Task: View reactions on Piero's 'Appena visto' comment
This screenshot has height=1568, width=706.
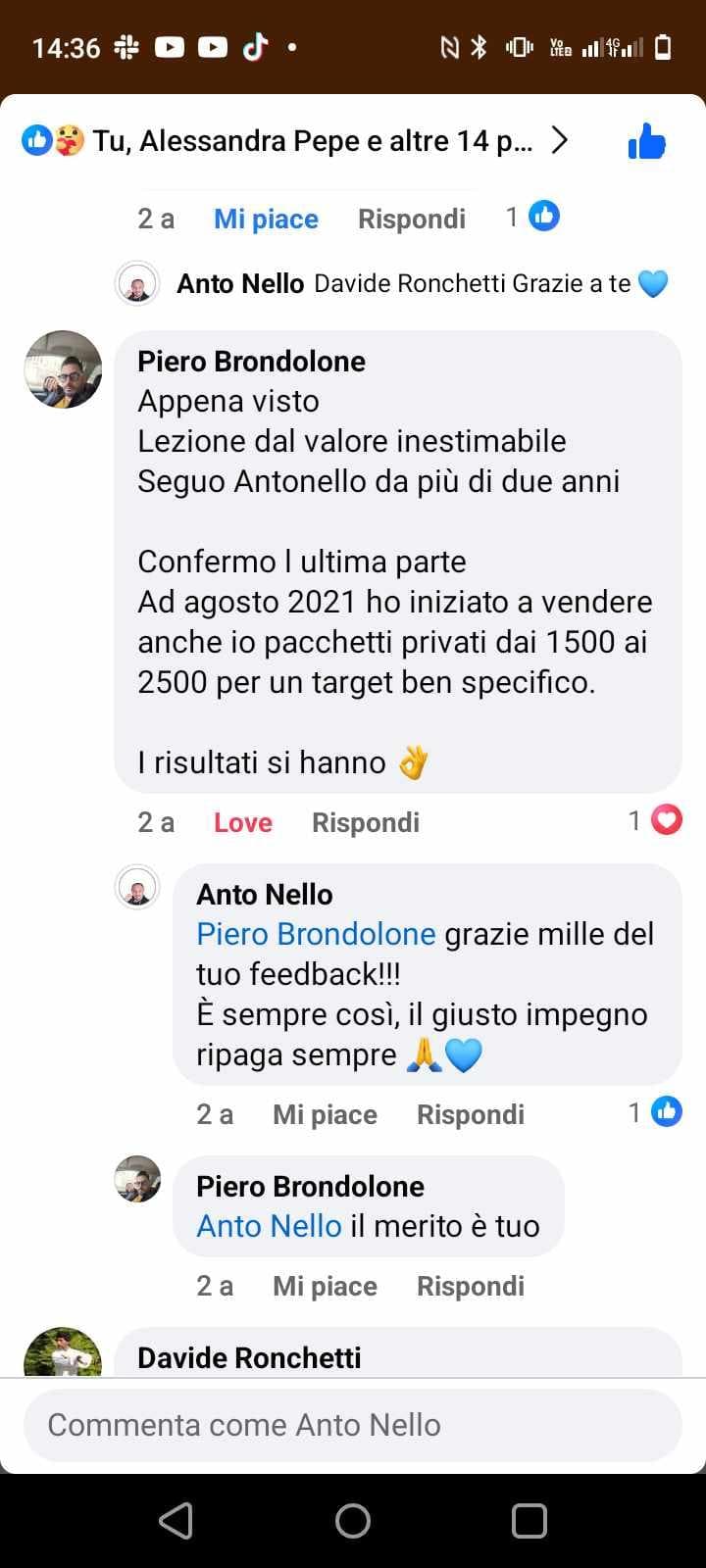Action: tap(655, 820)
